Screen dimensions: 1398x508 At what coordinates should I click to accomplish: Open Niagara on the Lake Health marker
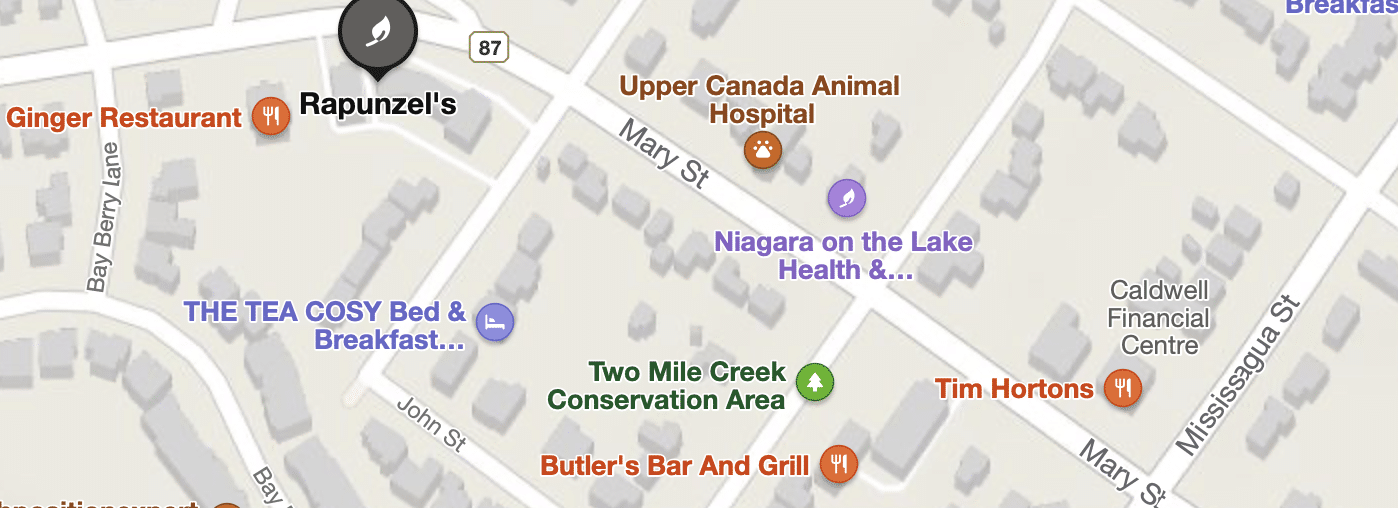tap(846, 198)
